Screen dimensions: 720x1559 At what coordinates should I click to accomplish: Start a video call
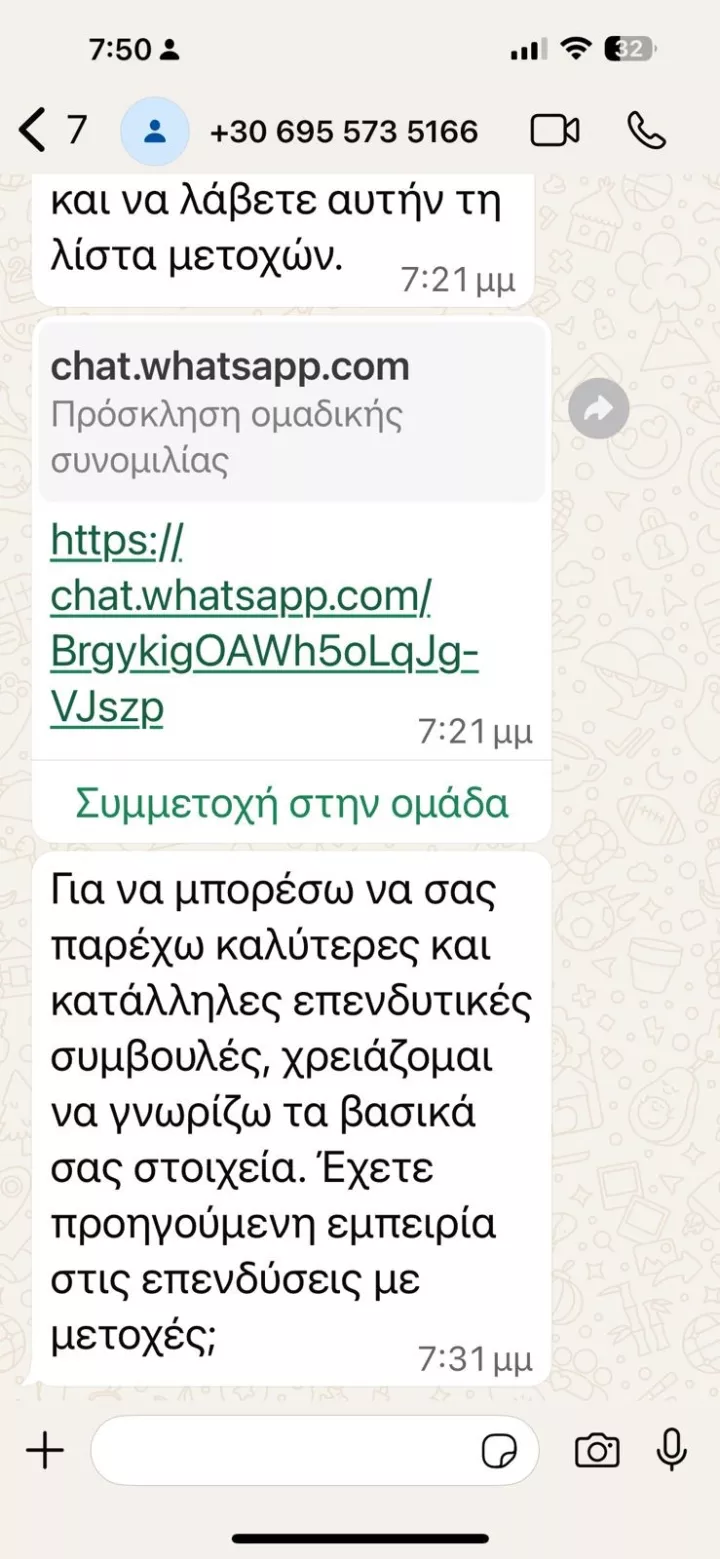click(555, 131)
